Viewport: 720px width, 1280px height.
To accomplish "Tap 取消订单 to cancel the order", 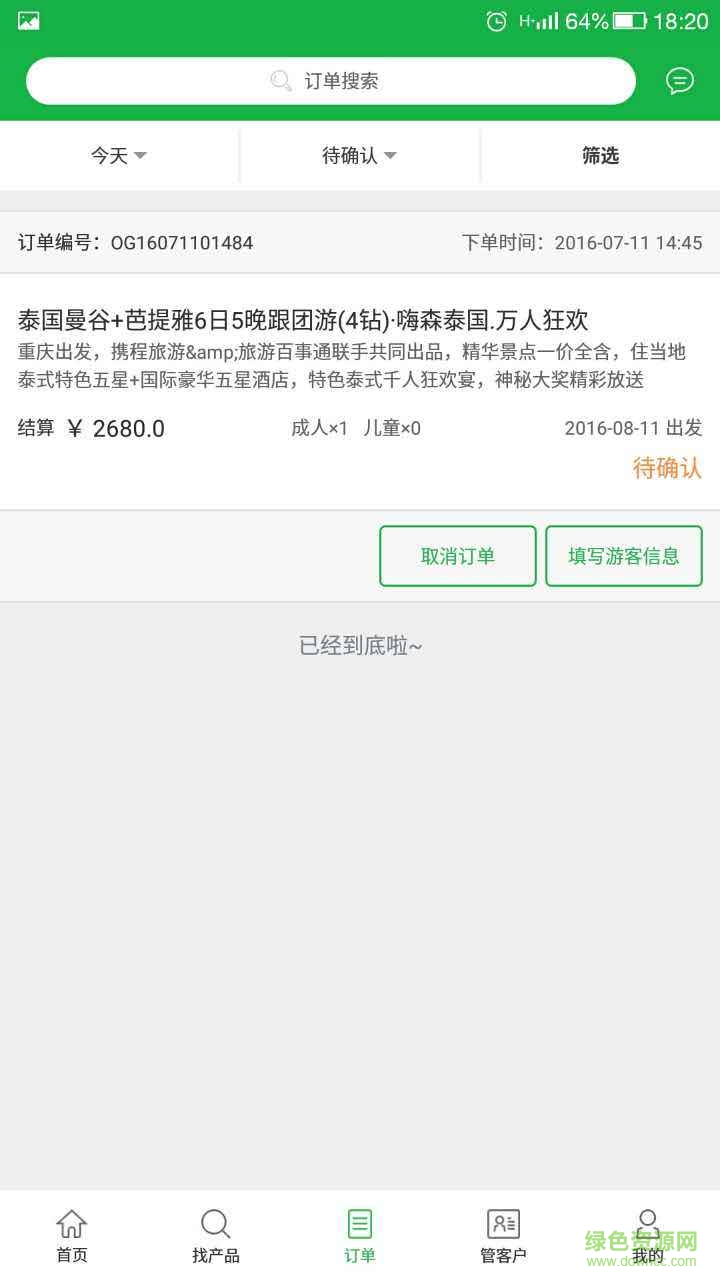I will pyautogui.click(x=457, y=555).
